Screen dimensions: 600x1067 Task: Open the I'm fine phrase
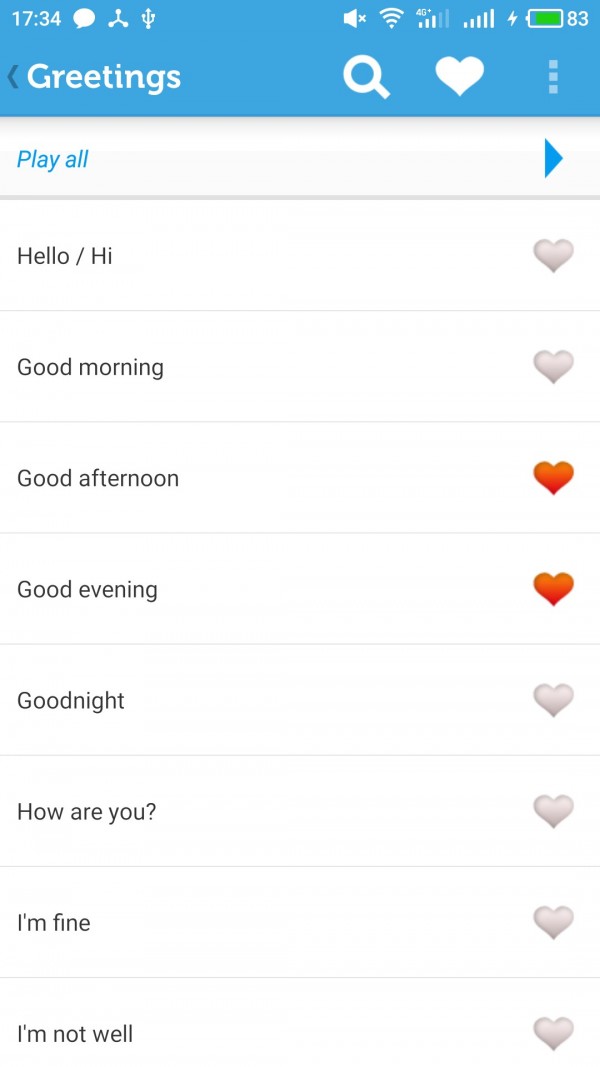(54, 922)
